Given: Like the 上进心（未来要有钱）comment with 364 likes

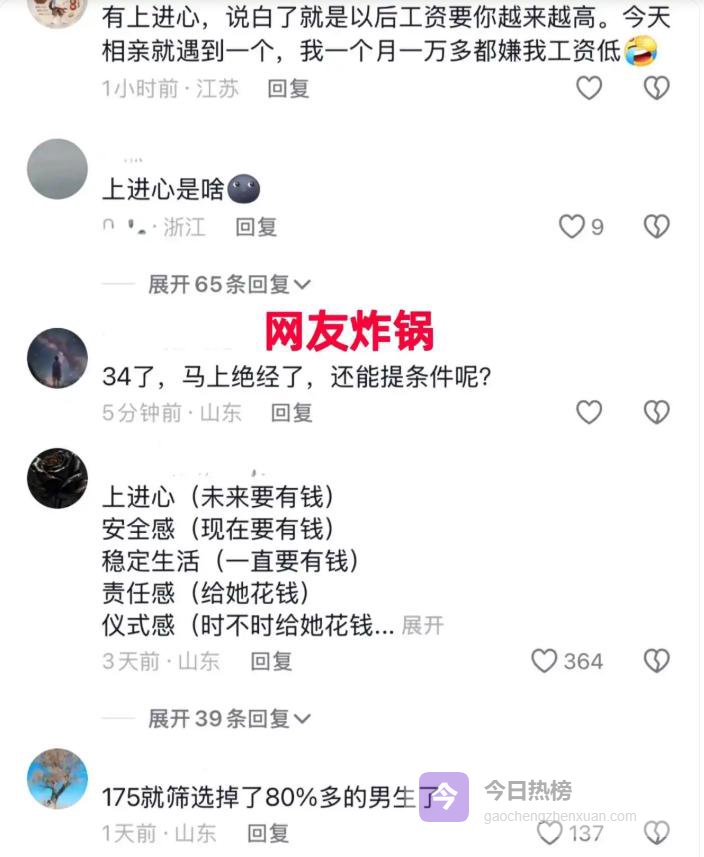Looking at the screenshot, I should click(x=545, y=661).
